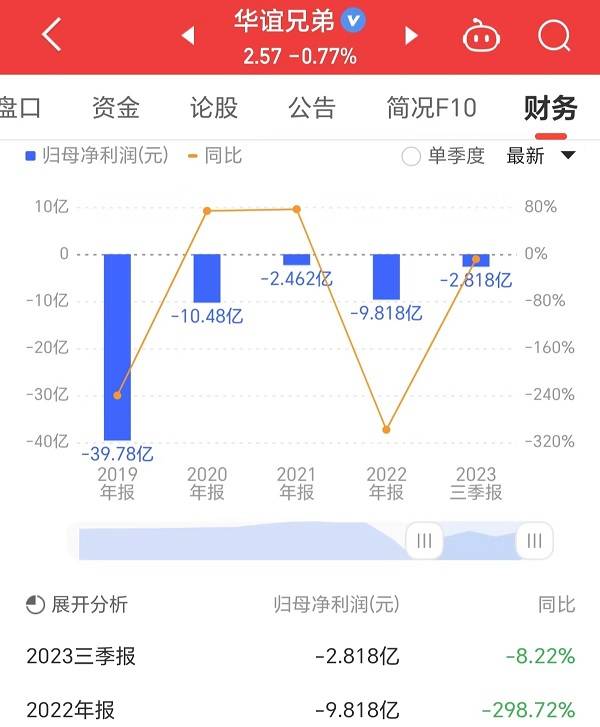Open the 最新 sort dropdown
This screenshot has height=727, width=600.
[x=541, y=156]
